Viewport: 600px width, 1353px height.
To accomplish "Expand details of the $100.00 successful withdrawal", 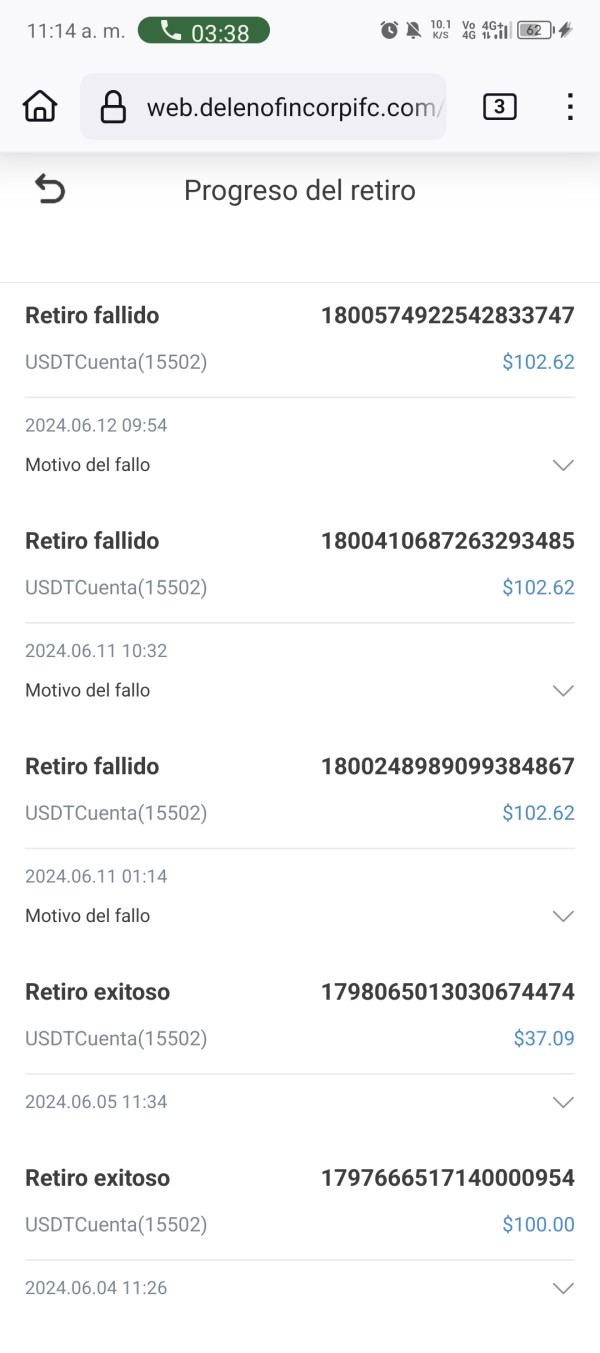I will (x=563, y=1288).
